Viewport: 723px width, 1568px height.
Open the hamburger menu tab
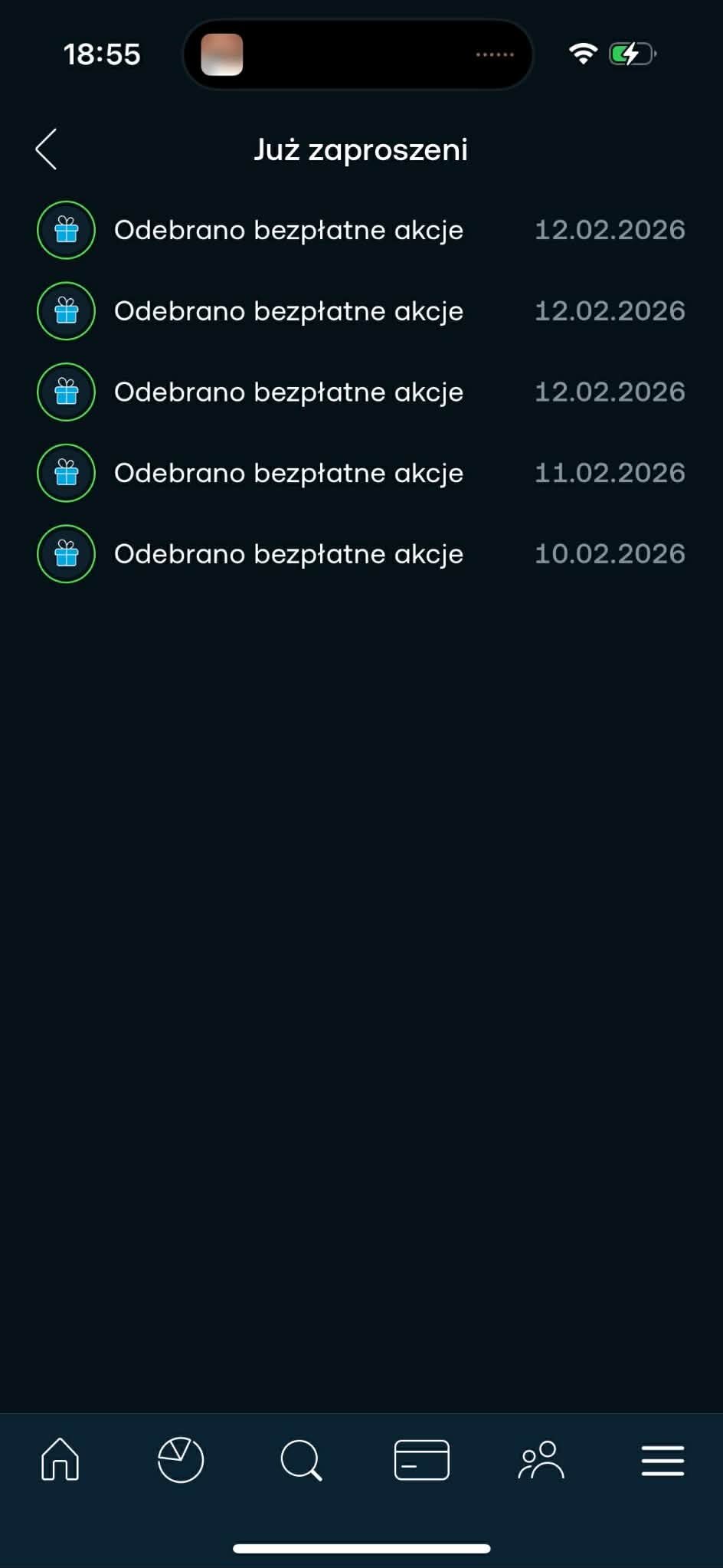point(662,1459)
